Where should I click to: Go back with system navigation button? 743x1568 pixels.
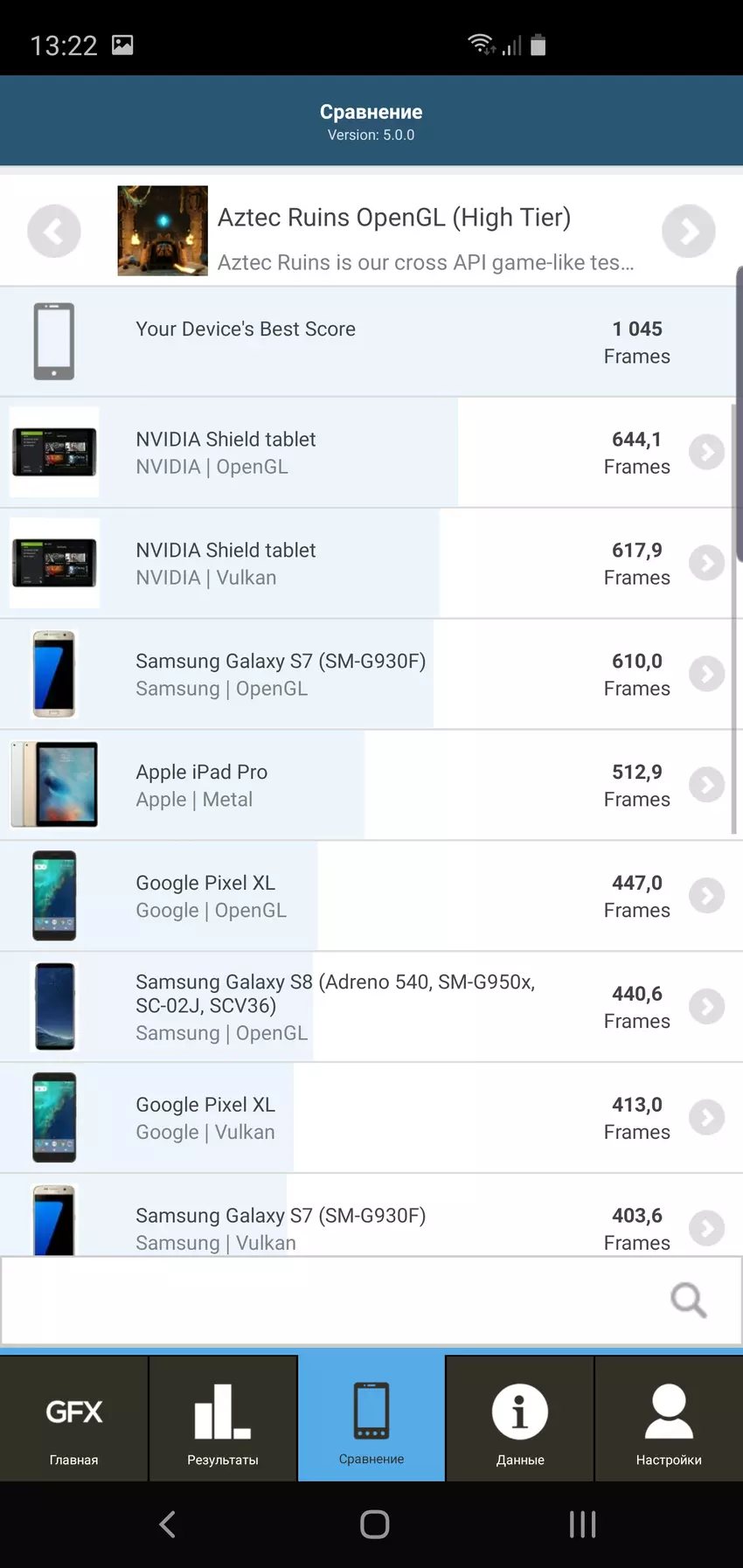(168, 1524)
